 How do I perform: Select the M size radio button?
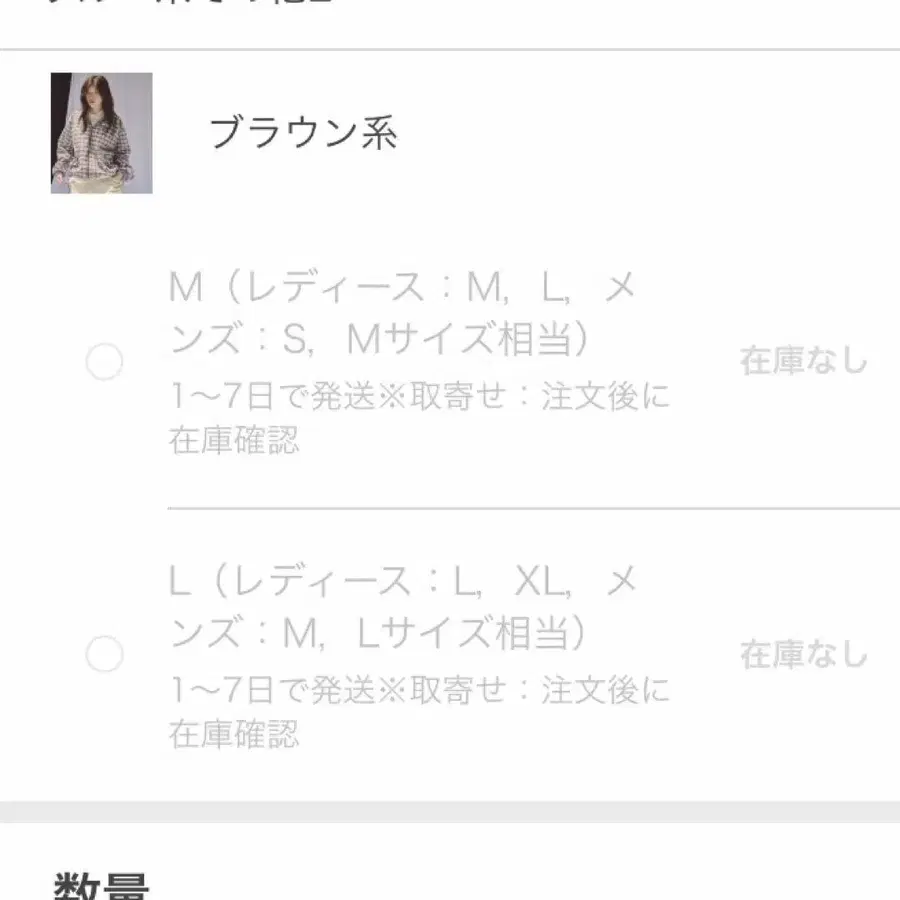(104, 361)
